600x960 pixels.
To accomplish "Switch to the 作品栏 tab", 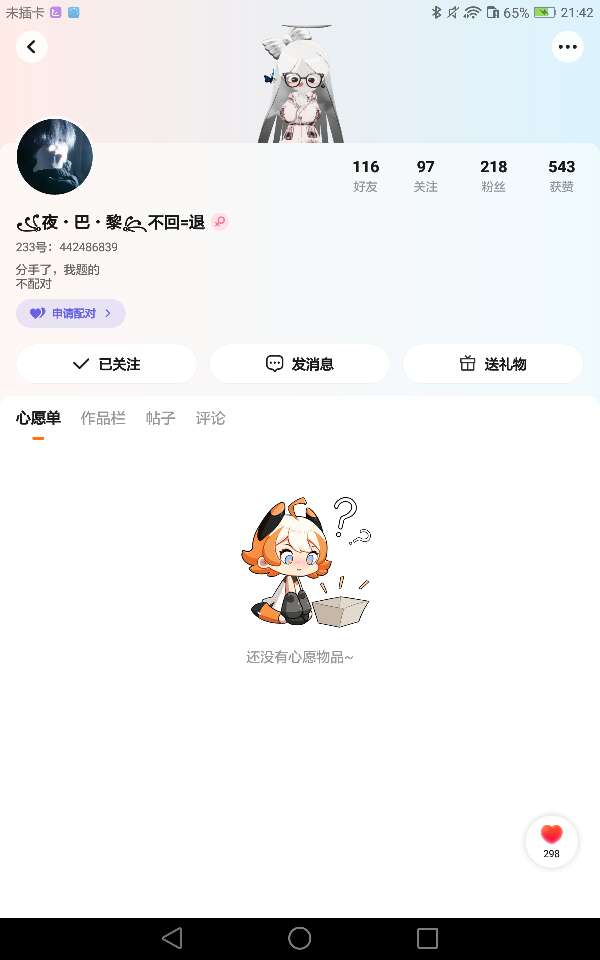I will pos(103,418).
